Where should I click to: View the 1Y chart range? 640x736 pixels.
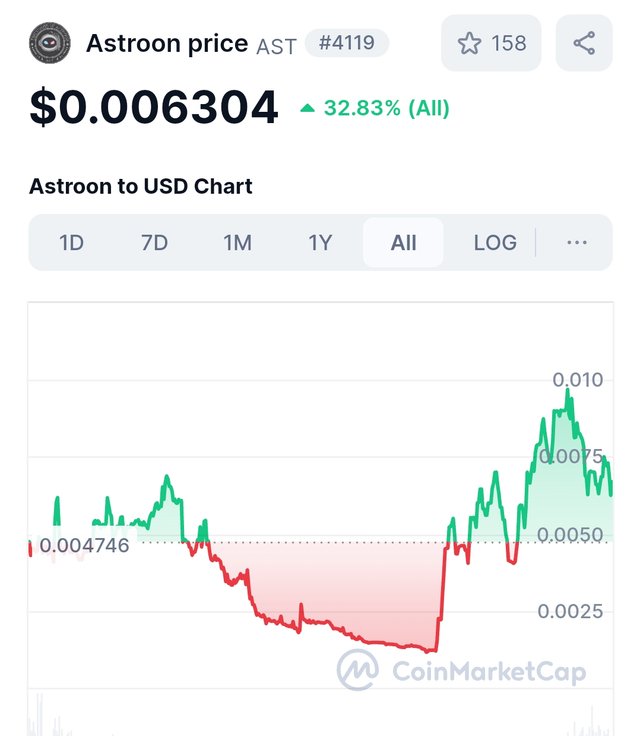click(320, 242)
